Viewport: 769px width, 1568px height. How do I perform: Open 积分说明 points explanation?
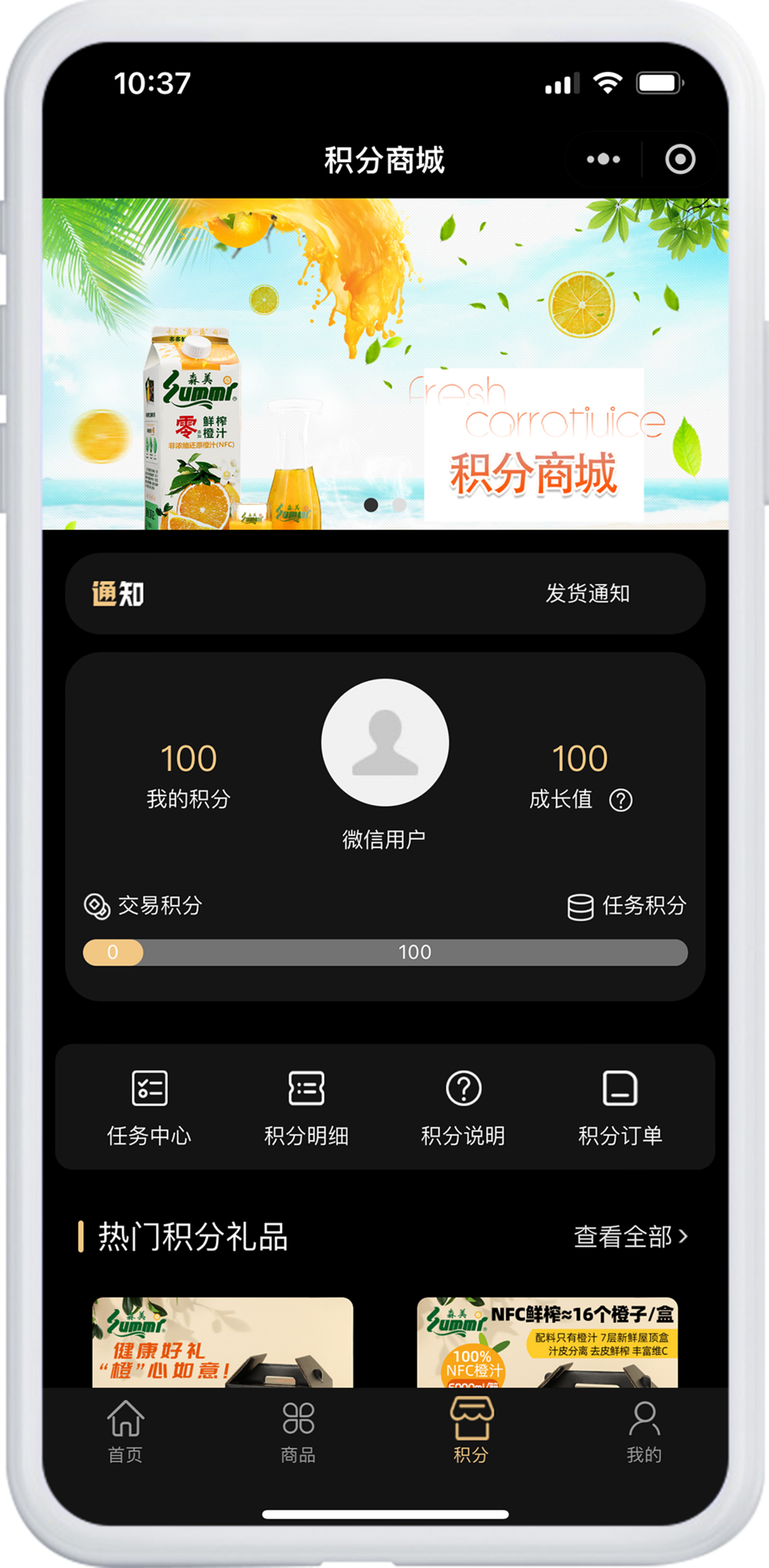point(463,1107)
